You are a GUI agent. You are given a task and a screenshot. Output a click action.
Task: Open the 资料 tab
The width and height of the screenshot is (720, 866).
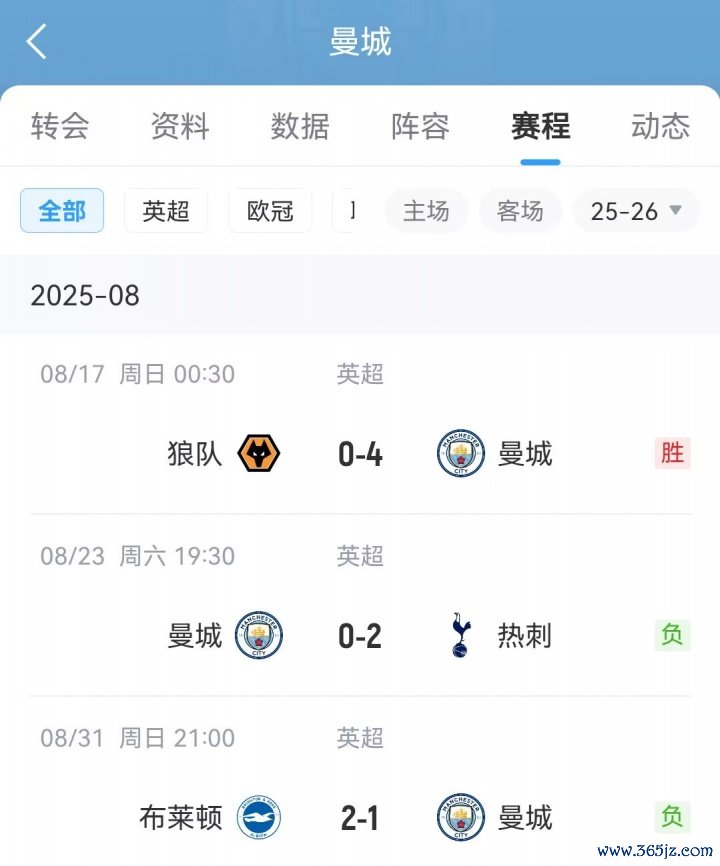click(x=180, y=126)
